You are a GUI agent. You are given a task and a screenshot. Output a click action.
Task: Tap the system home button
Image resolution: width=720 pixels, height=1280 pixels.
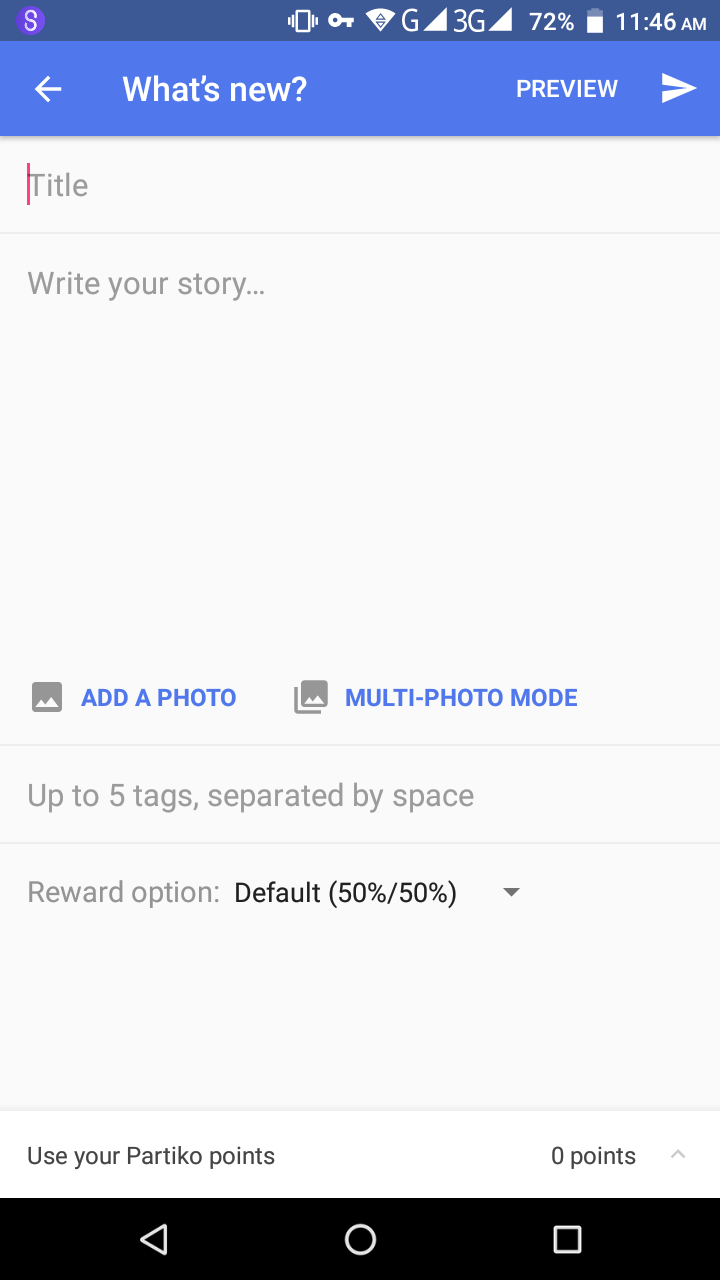[360, 1240]
